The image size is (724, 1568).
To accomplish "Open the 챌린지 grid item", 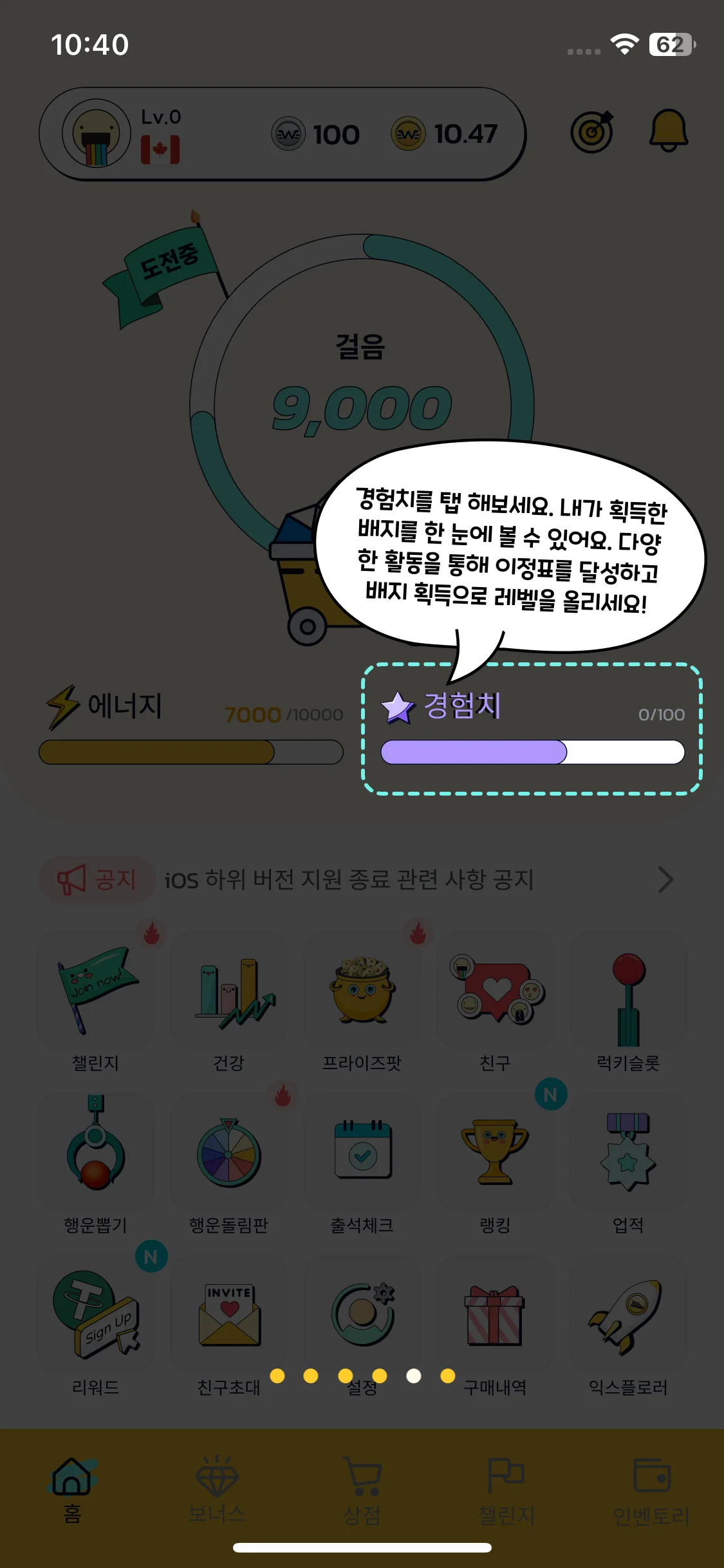I will point(95,1001).
